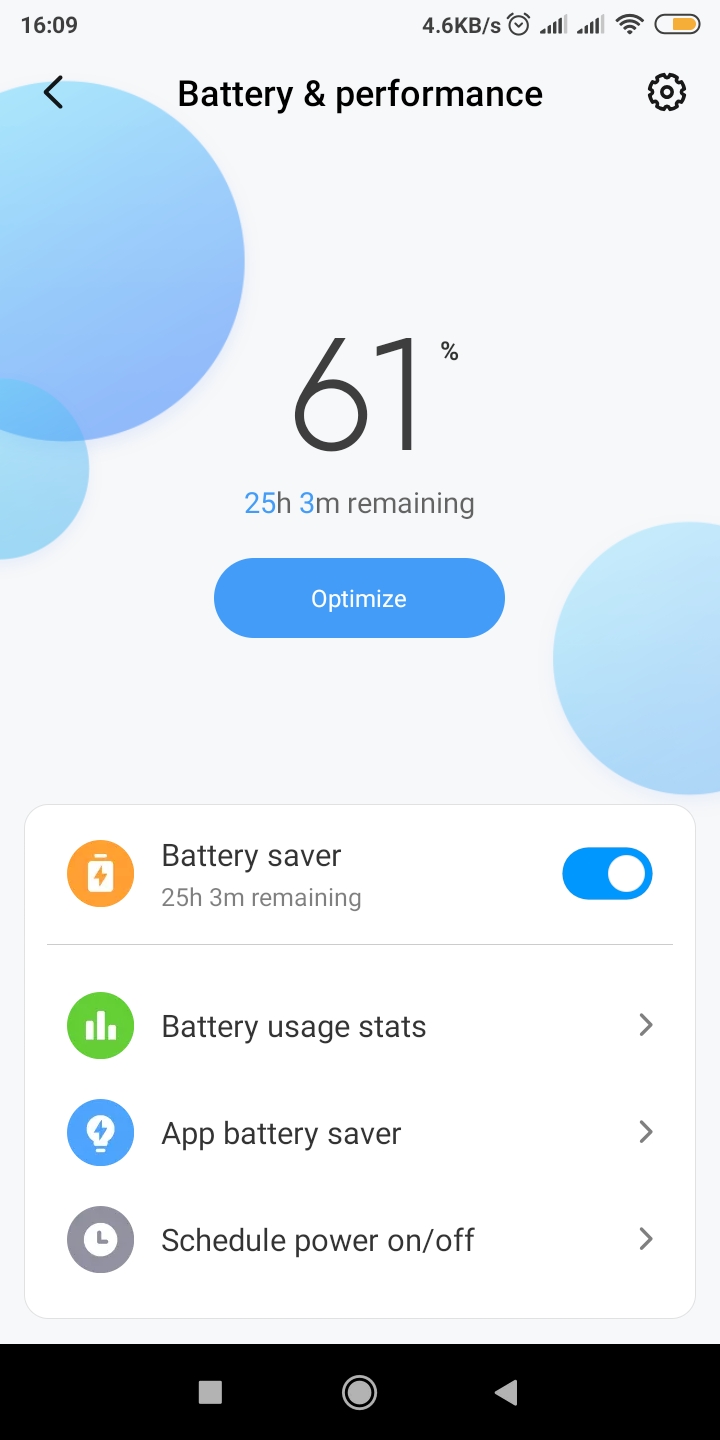The image size is (720, 1440).
Task: Tap the recent apps square button
Action: click(x=210, y=1392)
